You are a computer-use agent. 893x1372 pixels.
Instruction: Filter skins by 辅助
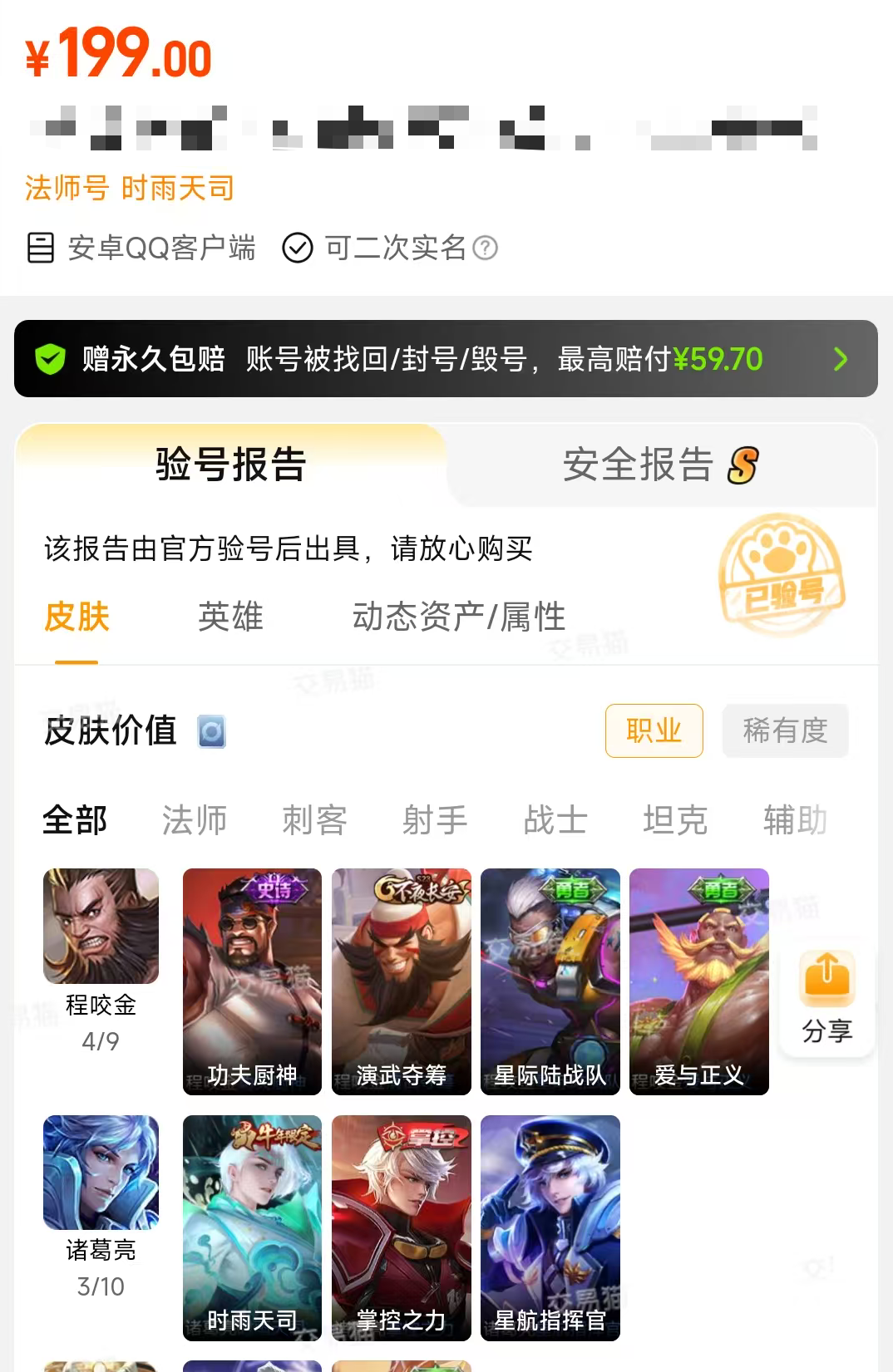pyautogui.click(x=795, y=820)
